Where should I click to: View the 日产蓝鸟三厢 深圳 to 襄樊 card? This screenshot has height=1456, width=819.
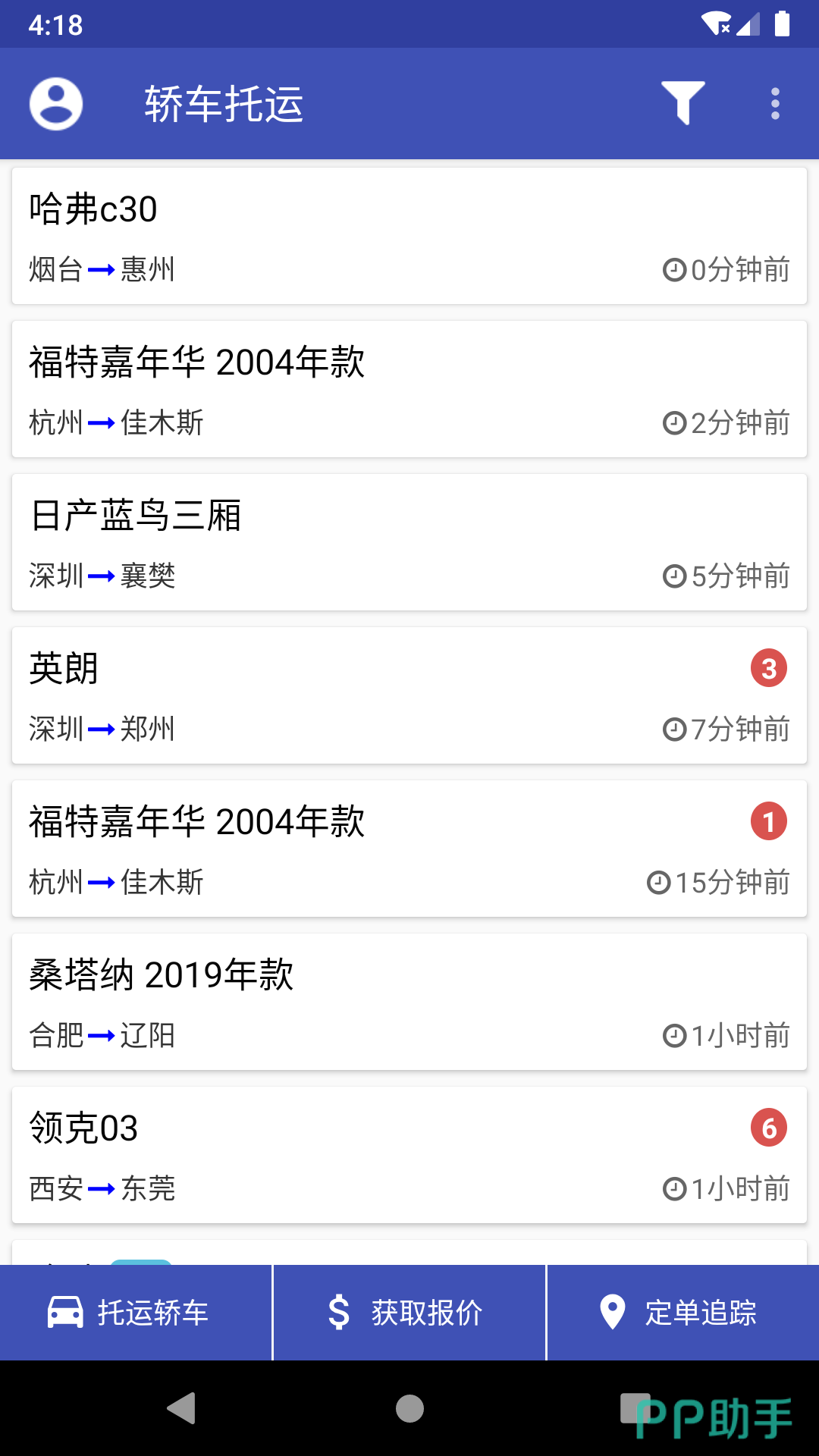click(x=409, y=543)
